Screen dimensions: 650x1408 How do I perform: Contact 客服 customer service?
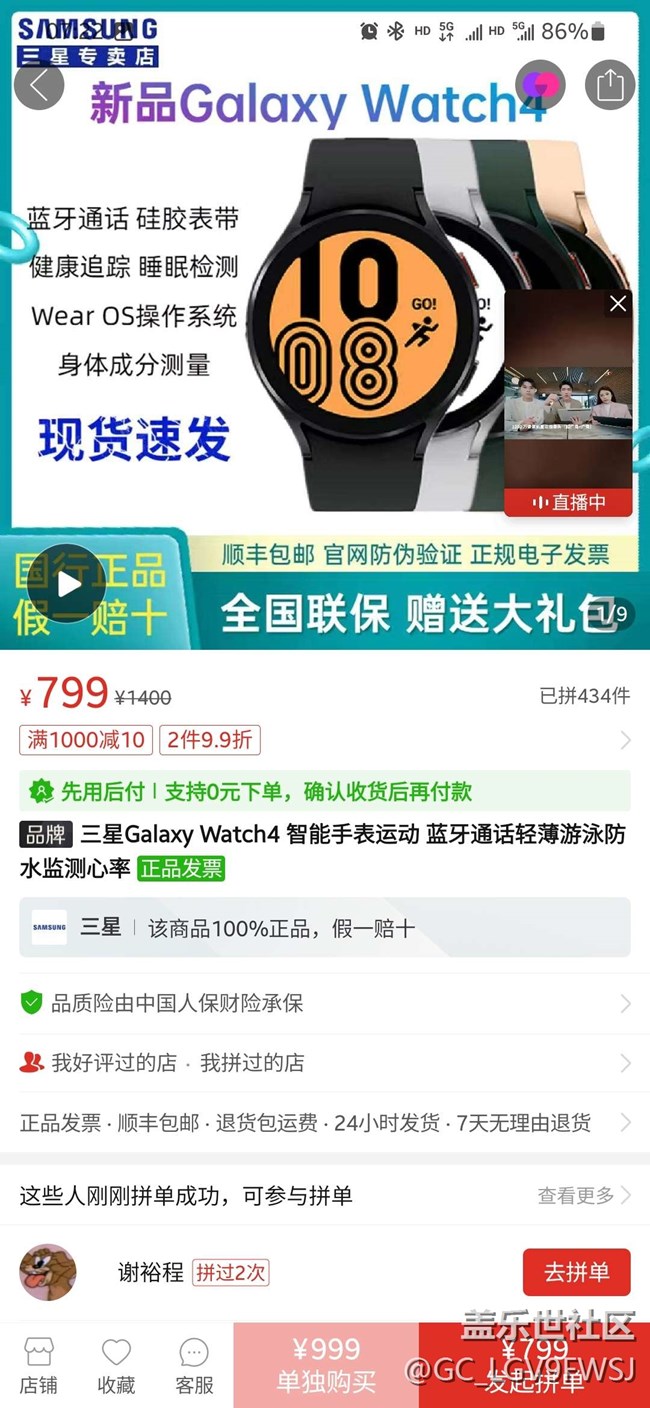point(194,1365)
